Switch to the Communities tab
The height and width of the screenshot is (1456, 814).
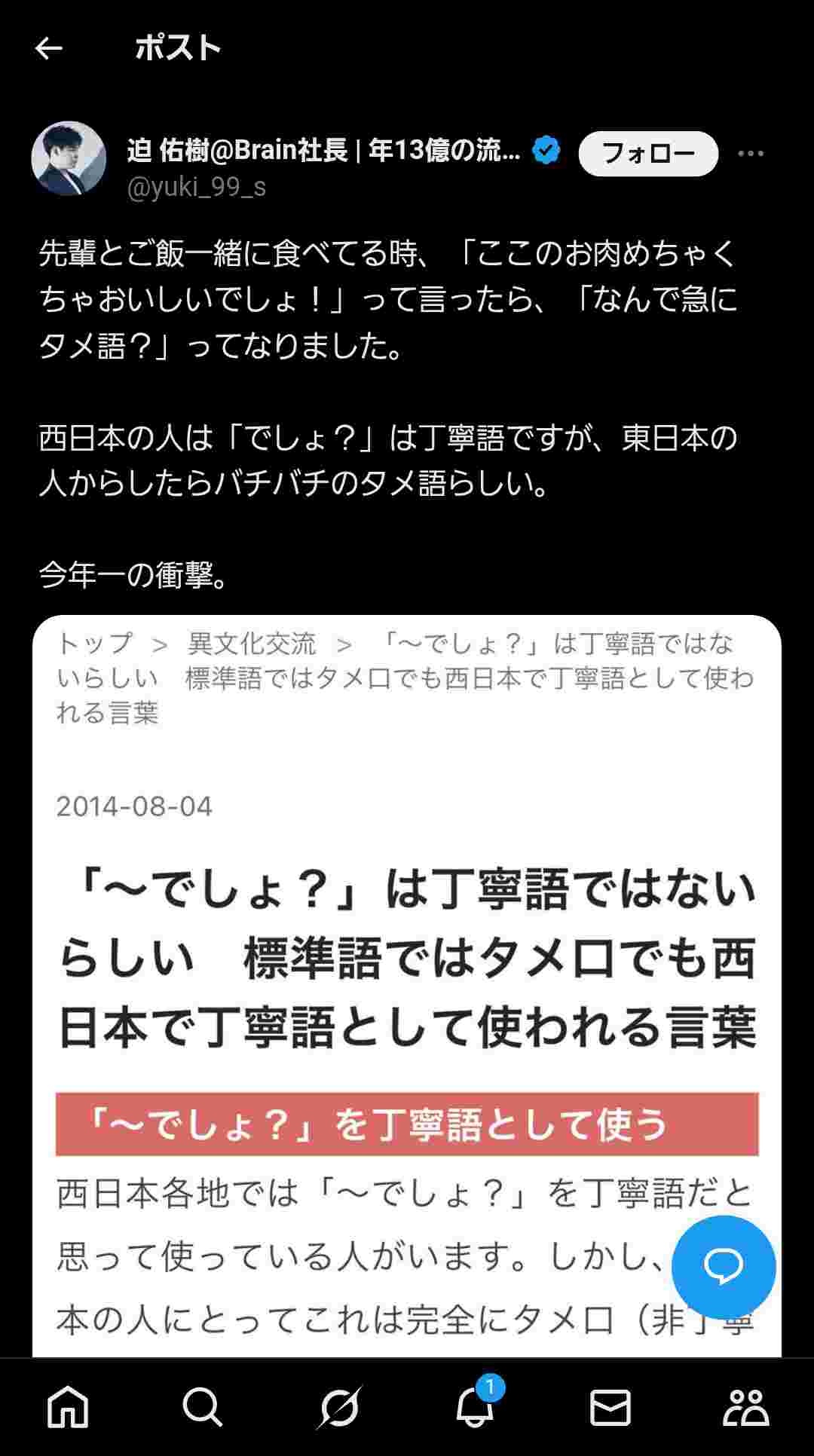tap(745, 1406)
